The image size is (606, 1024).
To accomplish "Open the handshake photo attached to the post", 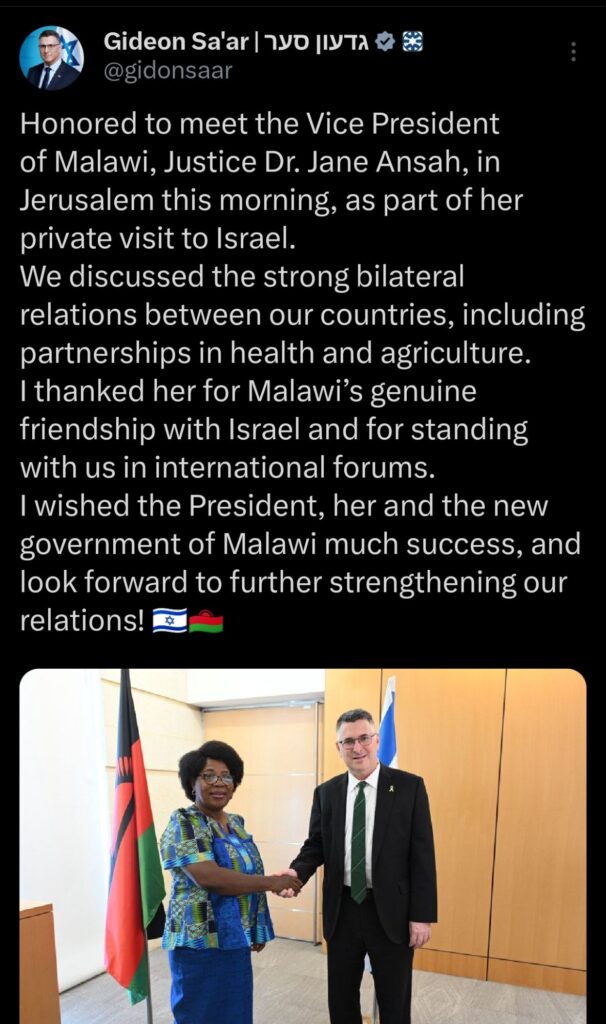I will click(x=302, y=845).
